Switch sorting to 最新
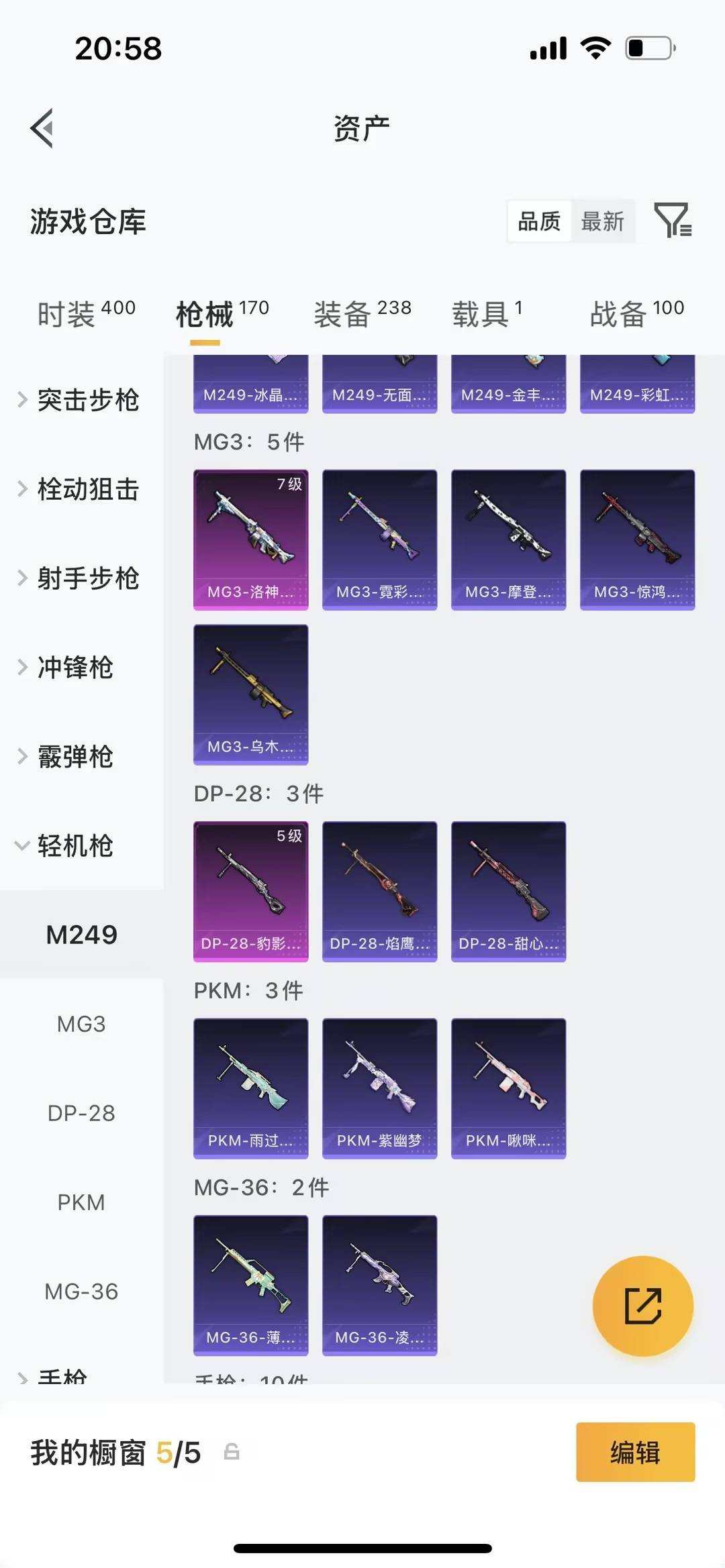Screen dimensions: 725x1568 (x=602, y=221)
